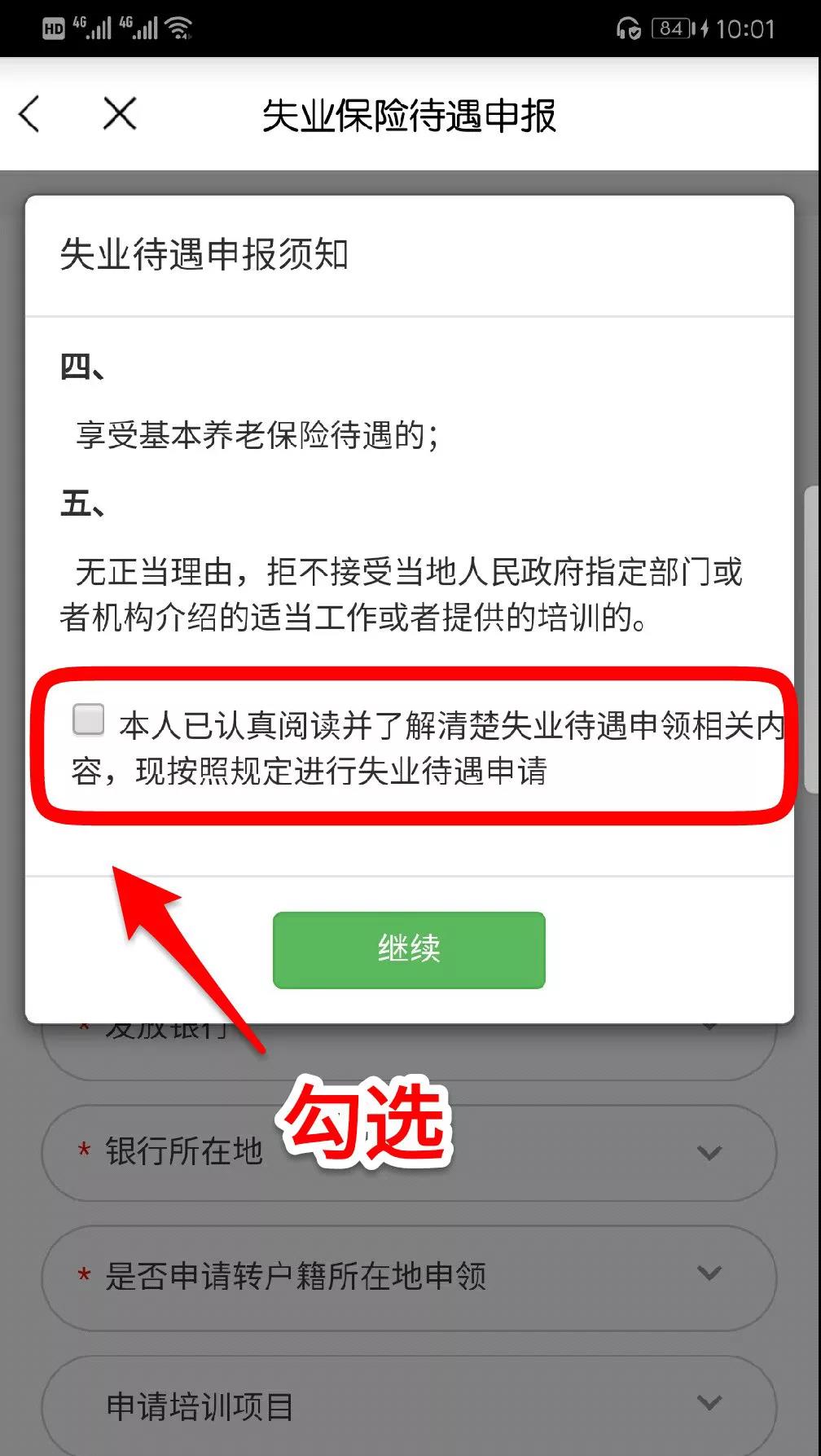Tap the green 继续 button
This screenshot has height=1456, width=821.
coord(409,949)
